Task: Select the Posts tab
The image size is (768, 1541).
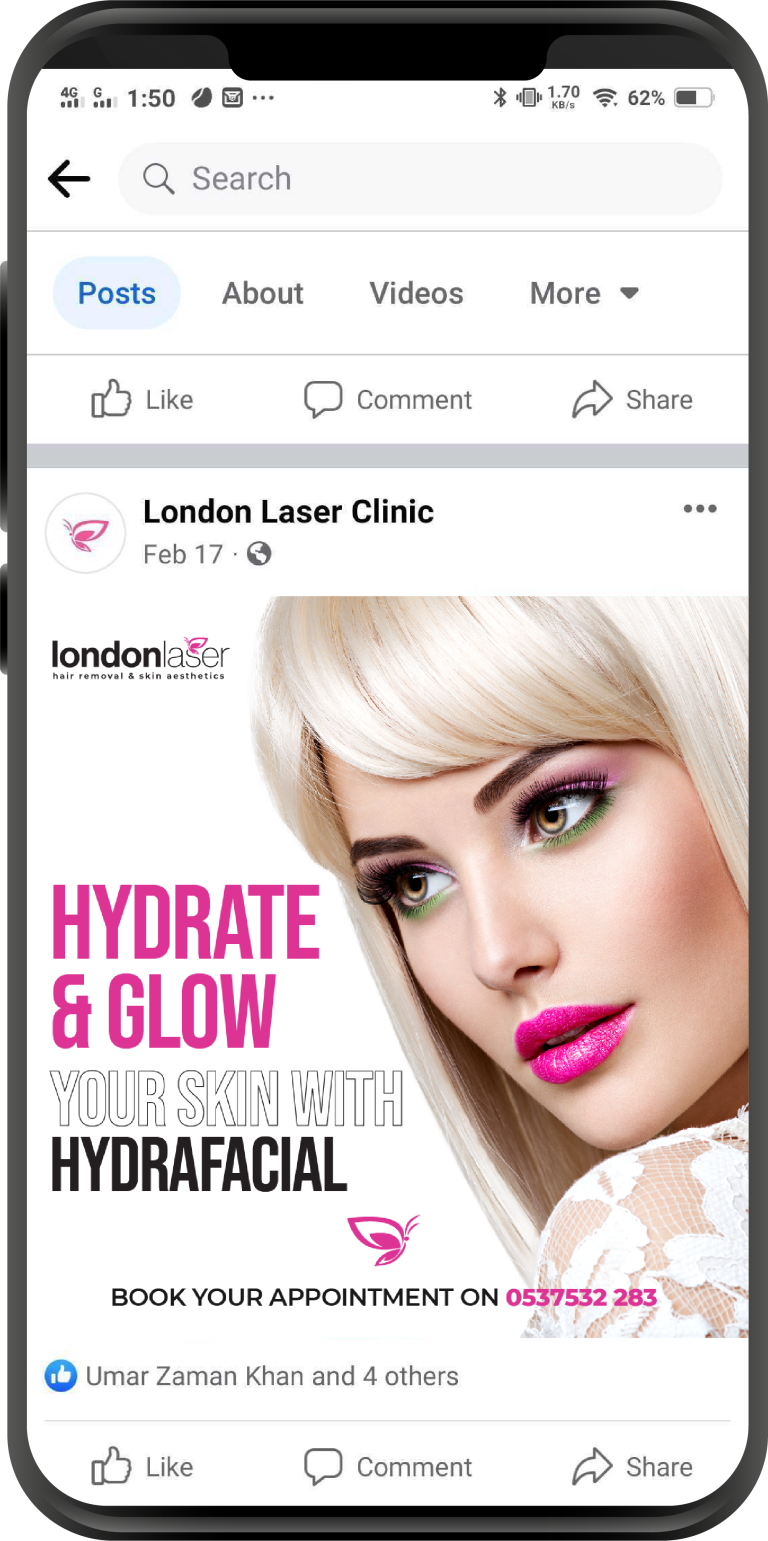Action: point(117,293)
